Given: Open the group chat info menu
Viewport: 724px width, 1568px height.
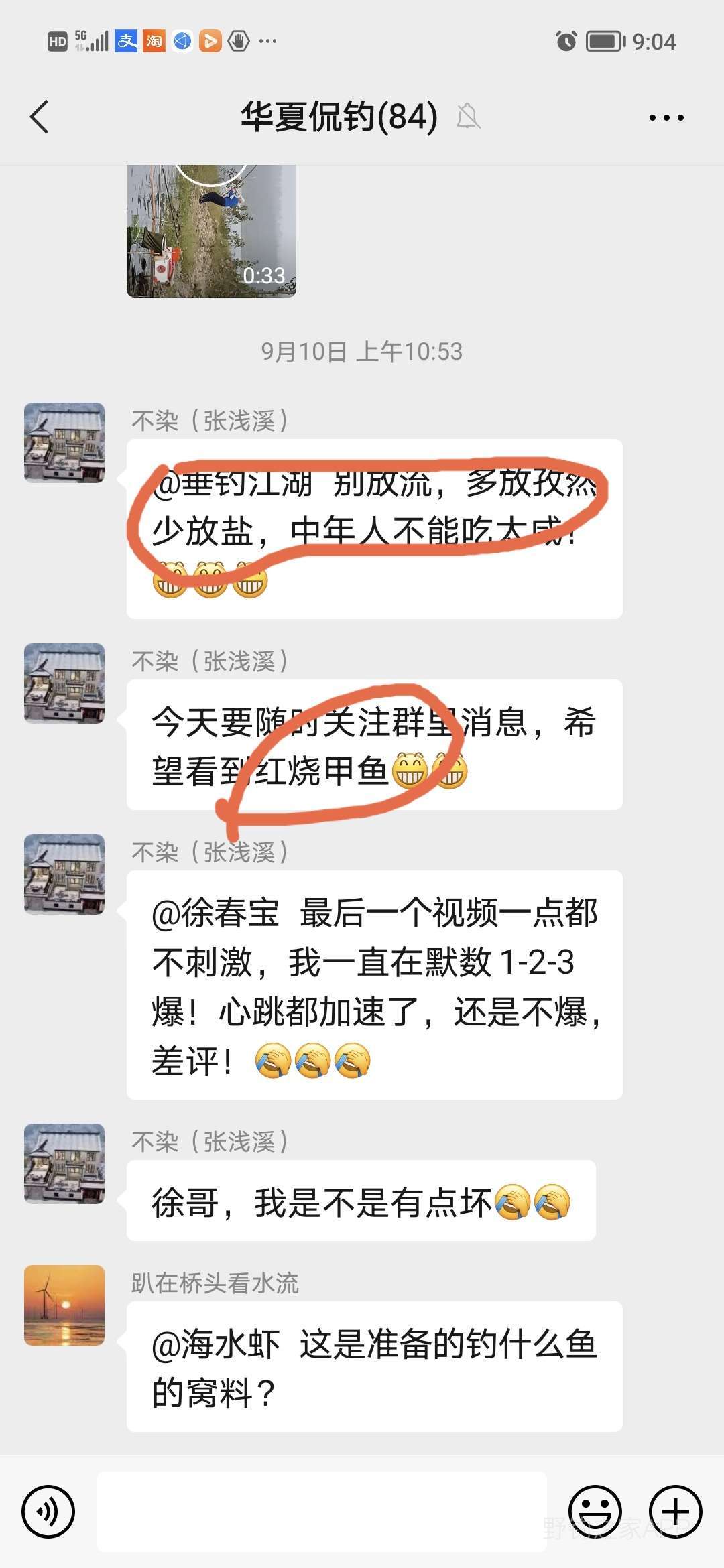Looking at the screenshot, I should 666,117.
